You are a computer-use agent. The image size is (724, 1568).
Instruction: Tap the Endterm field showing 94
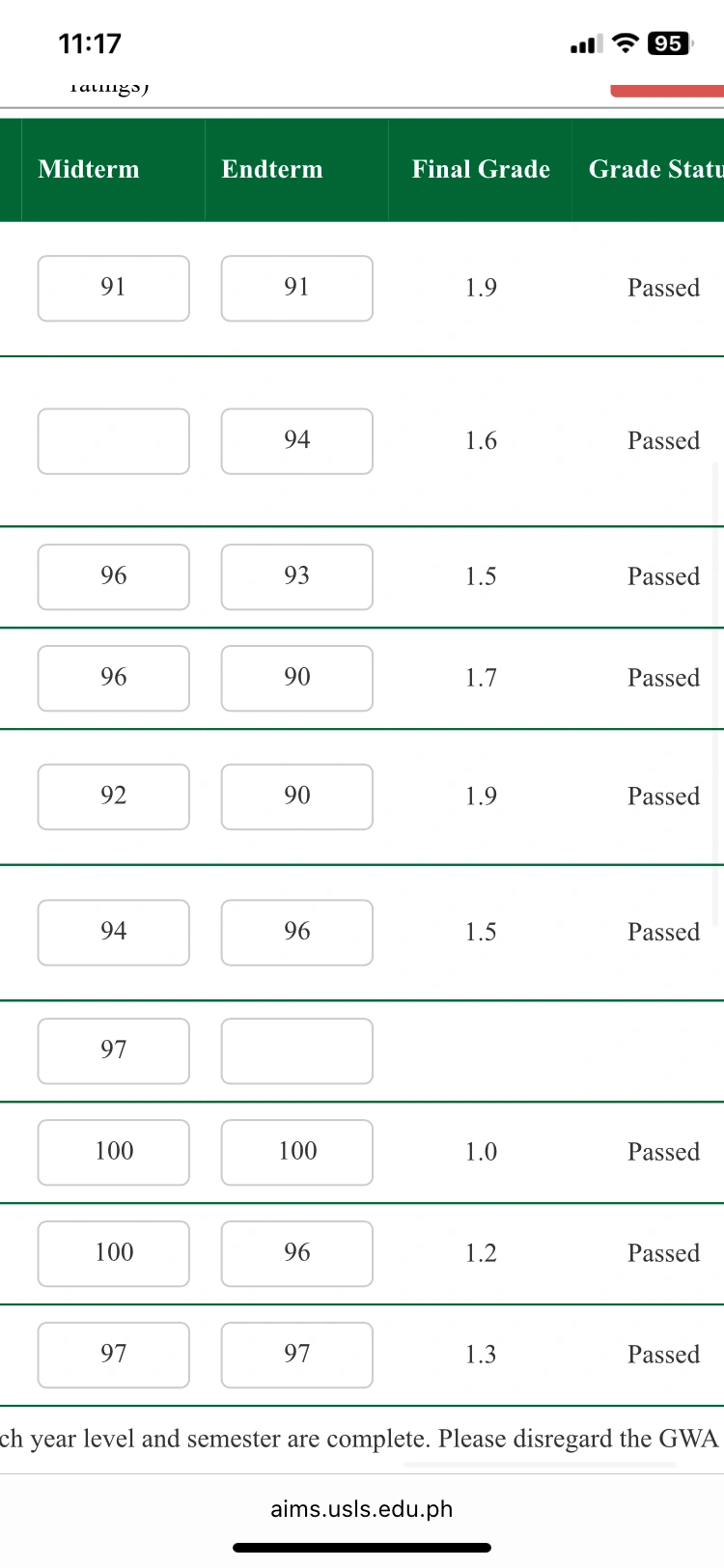(296, 441)
